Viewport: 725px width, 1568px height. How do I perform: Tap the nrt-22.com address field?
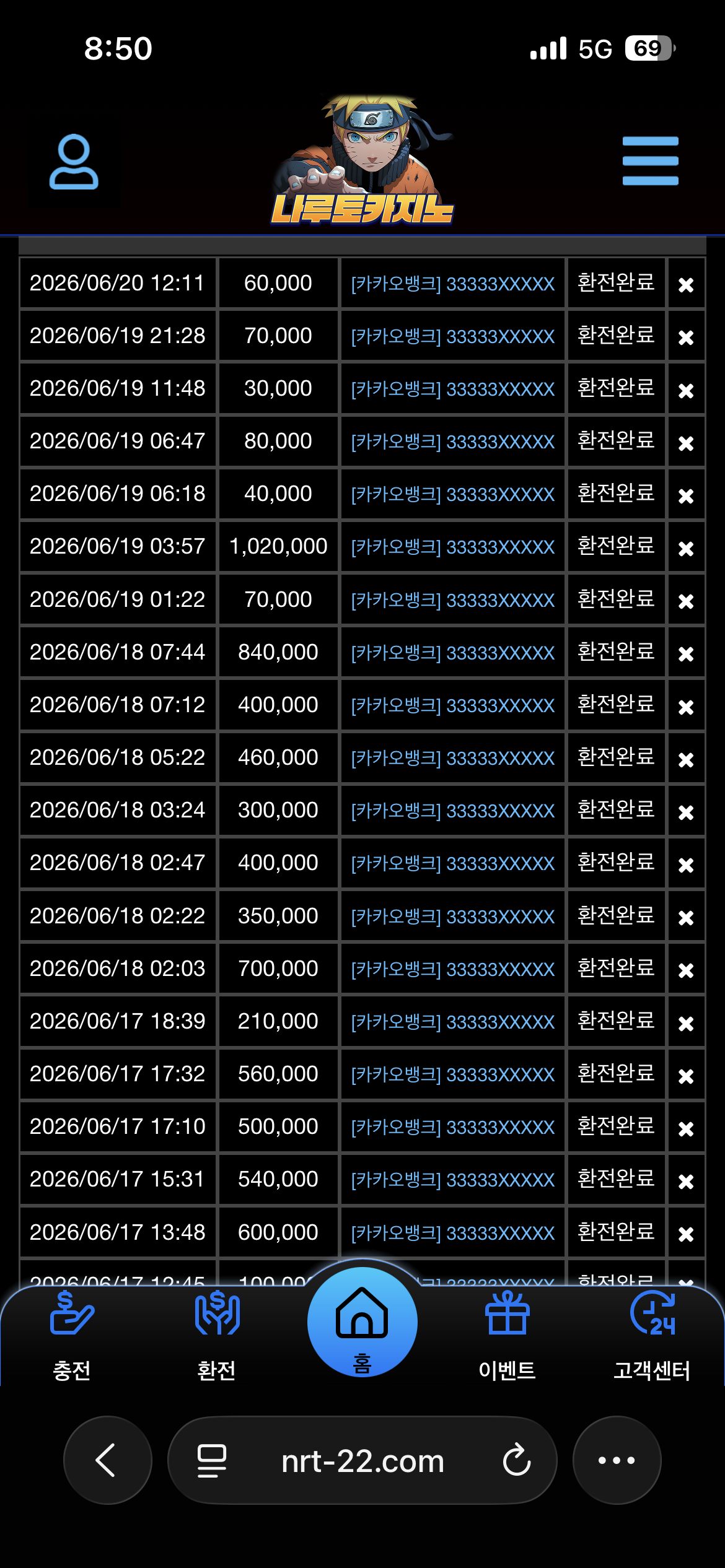click(362, 1460)
